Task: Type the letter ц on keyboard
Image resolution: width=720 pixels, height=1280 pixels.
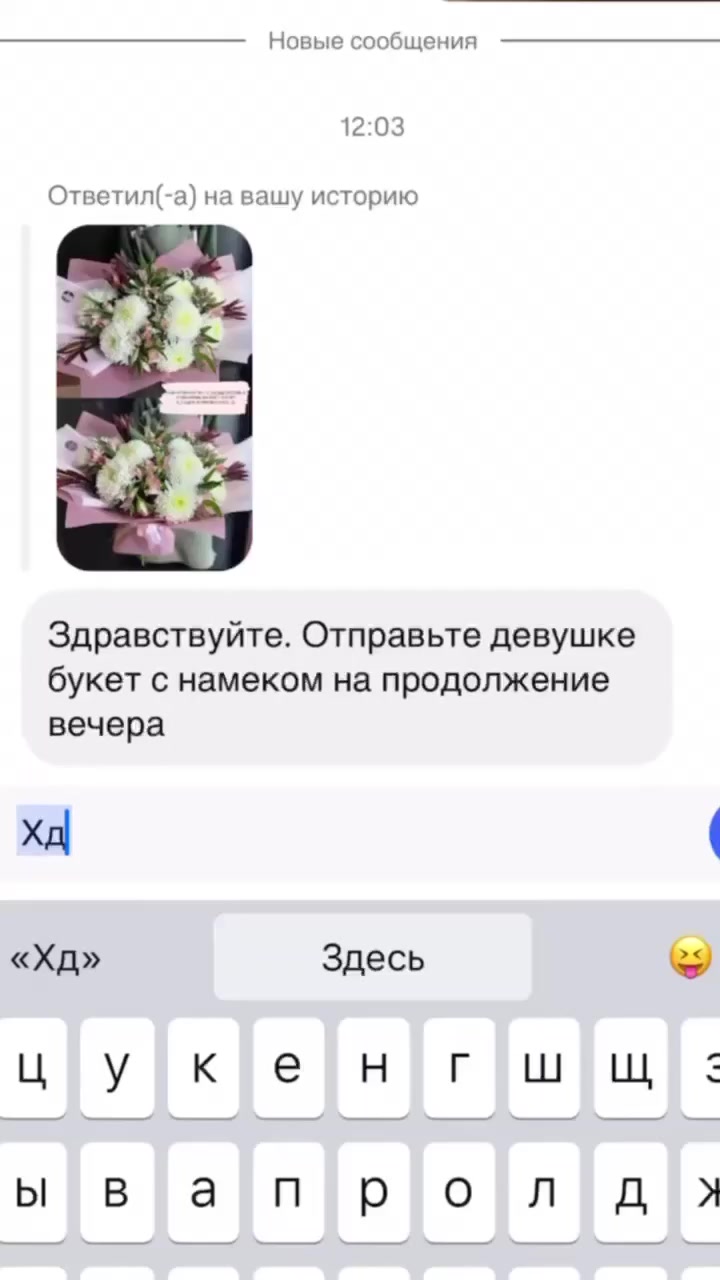Action: point(32,1068)
